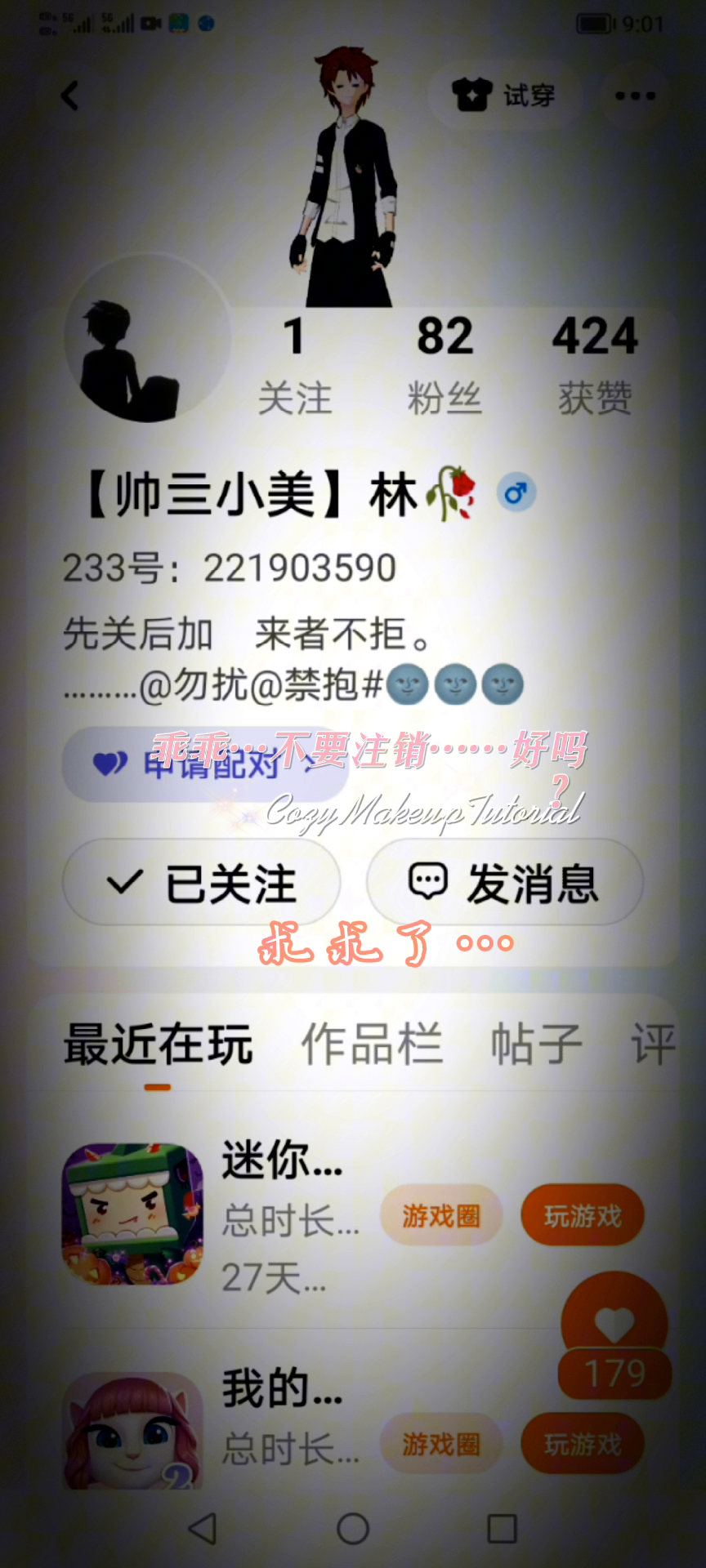View the 关注 following list
The height and width of the screenshot is (1568, 706).
coord(295,365)
